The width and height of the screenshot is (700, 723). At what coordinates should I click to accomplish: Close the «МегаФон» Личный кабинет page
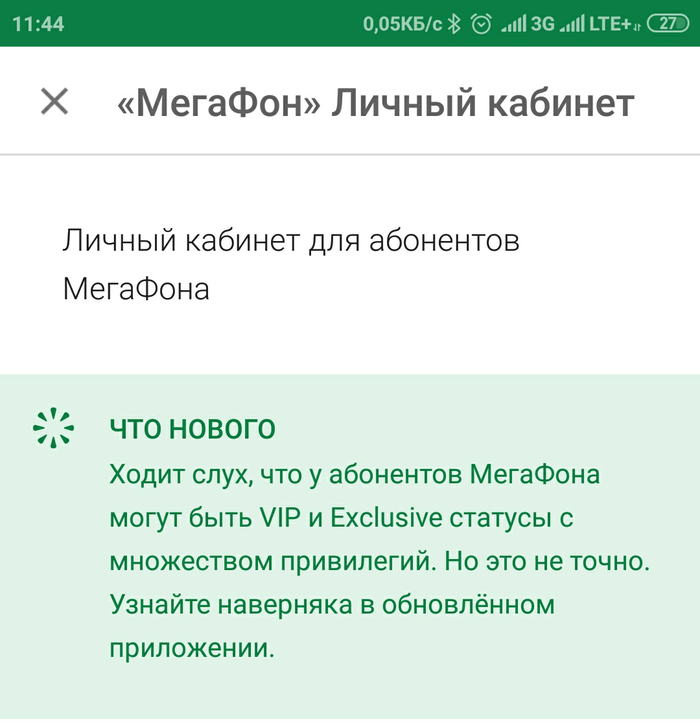(x=54, y=101)
